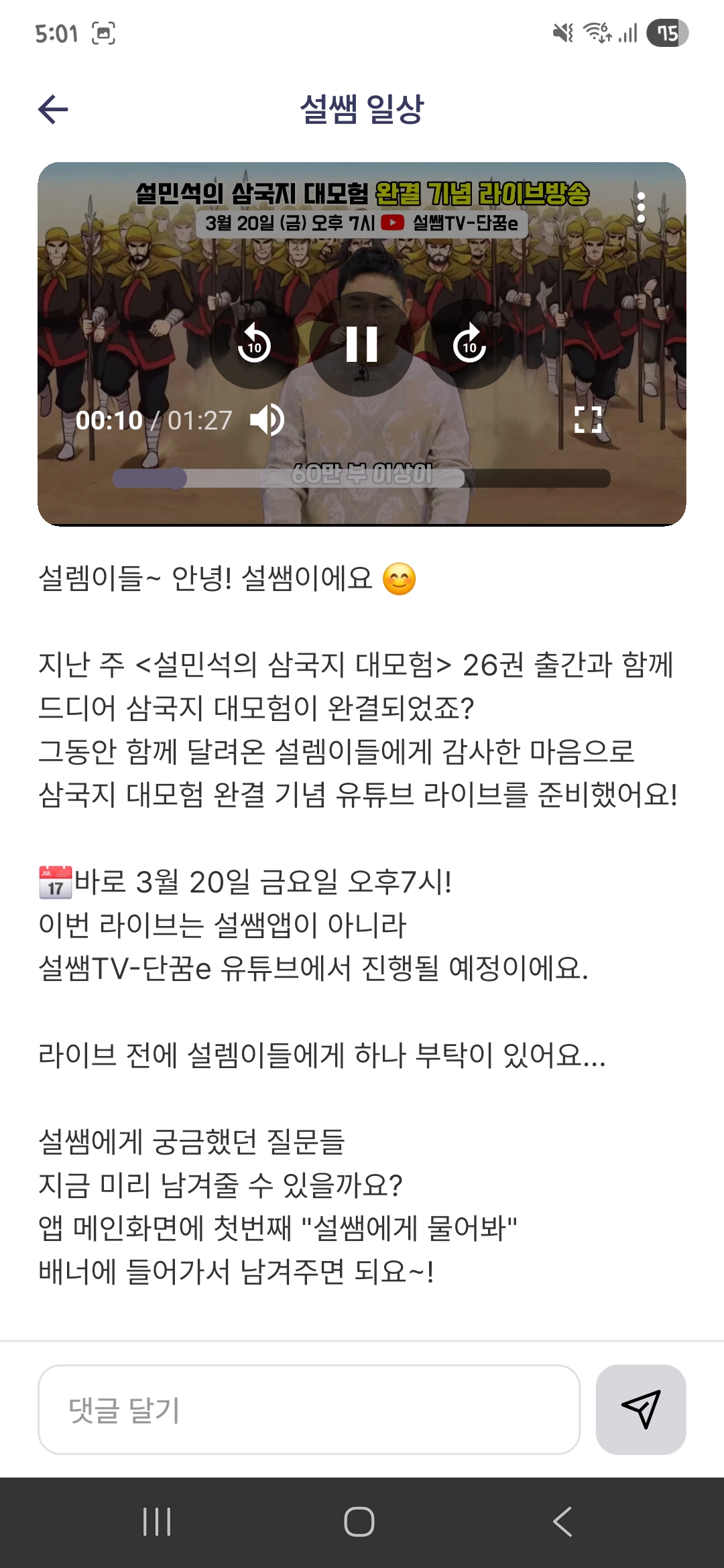Viewport: 724px width, 1568px height.
Task: Enter fullscreen video mode
Action: pyautogui.click(x=588, y=420)
